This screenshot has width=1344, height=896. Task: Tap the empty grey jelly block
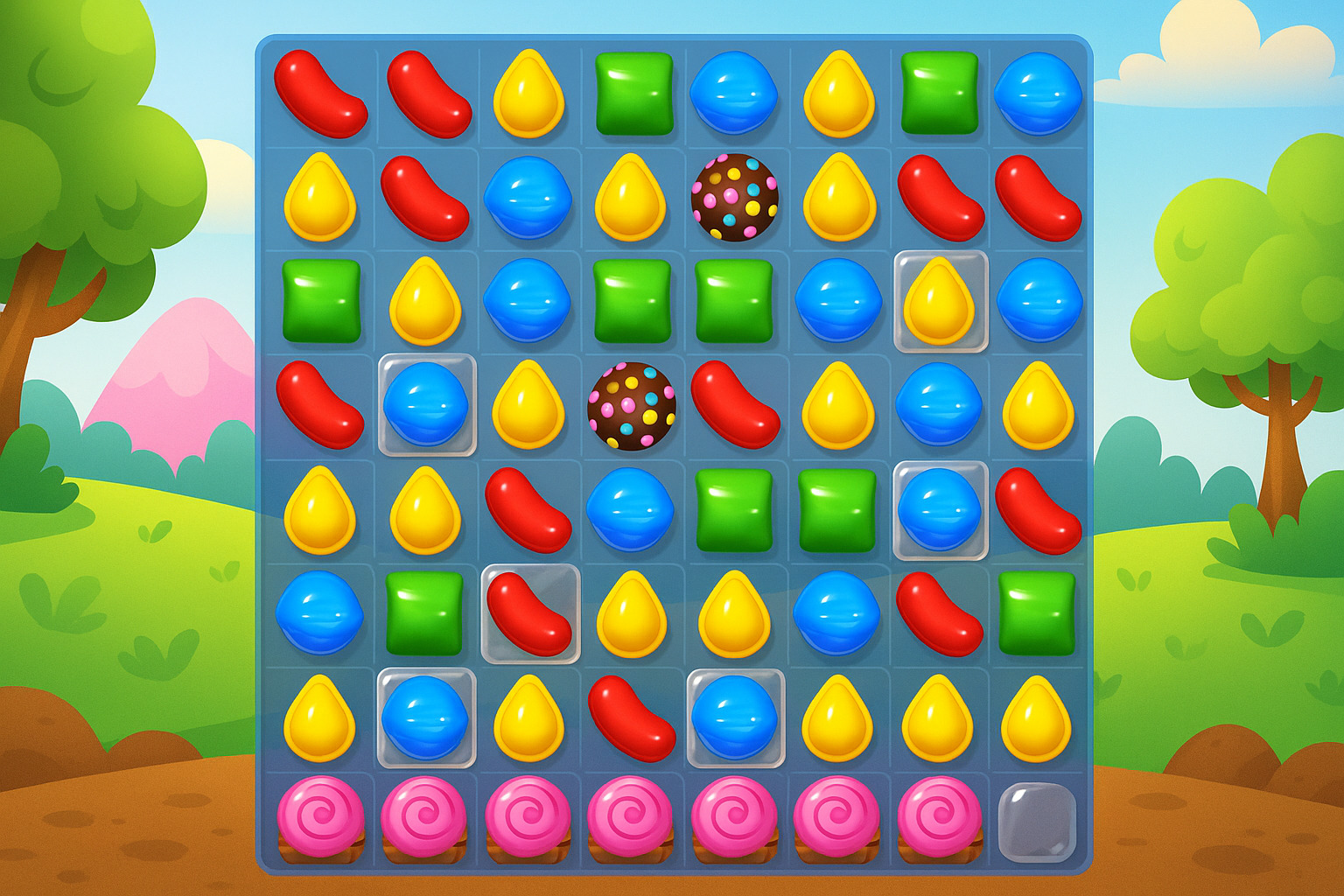(x=1037, y=822)
